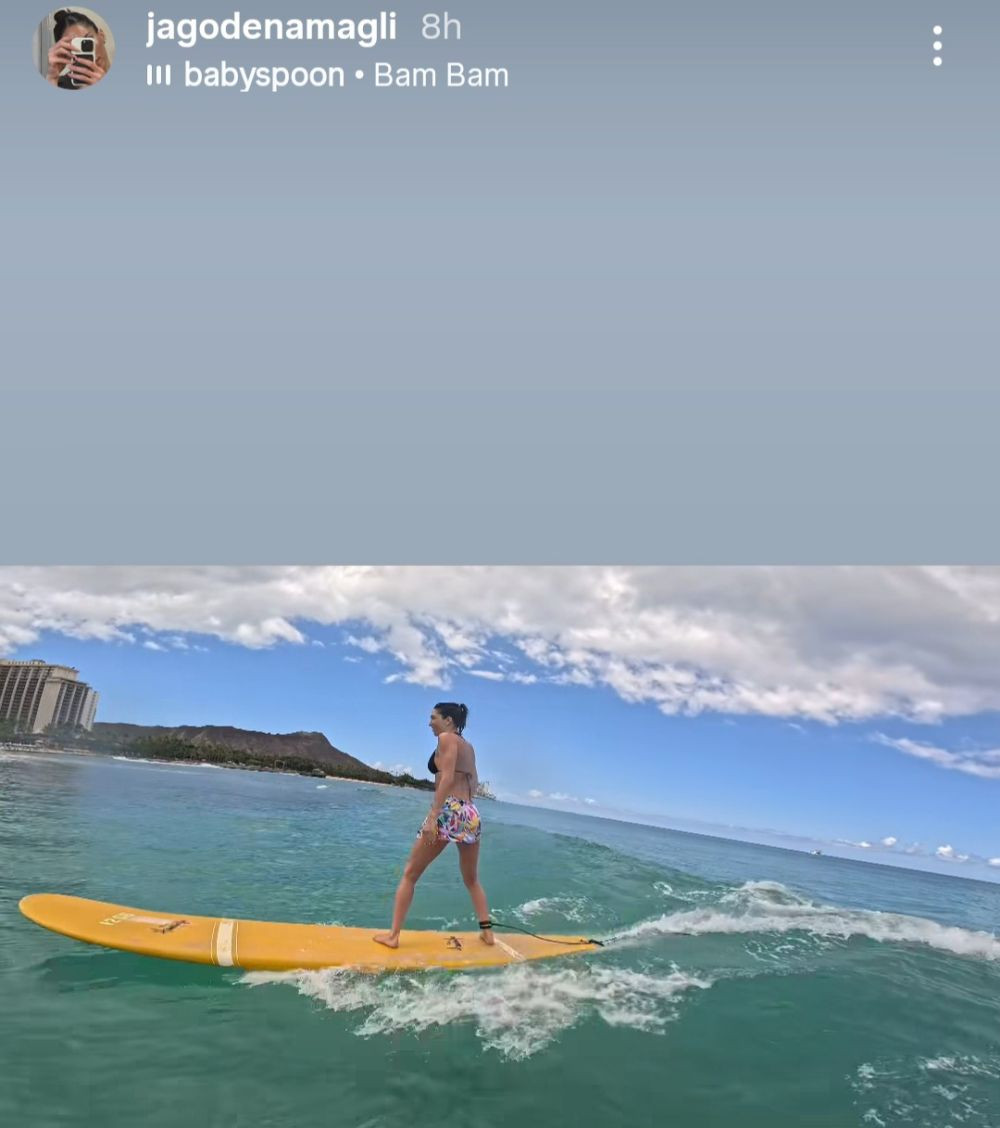This screenshot has width=1000, height=1128.
Task: Open the jagodenamagli username link
Action: coord(271,27)
